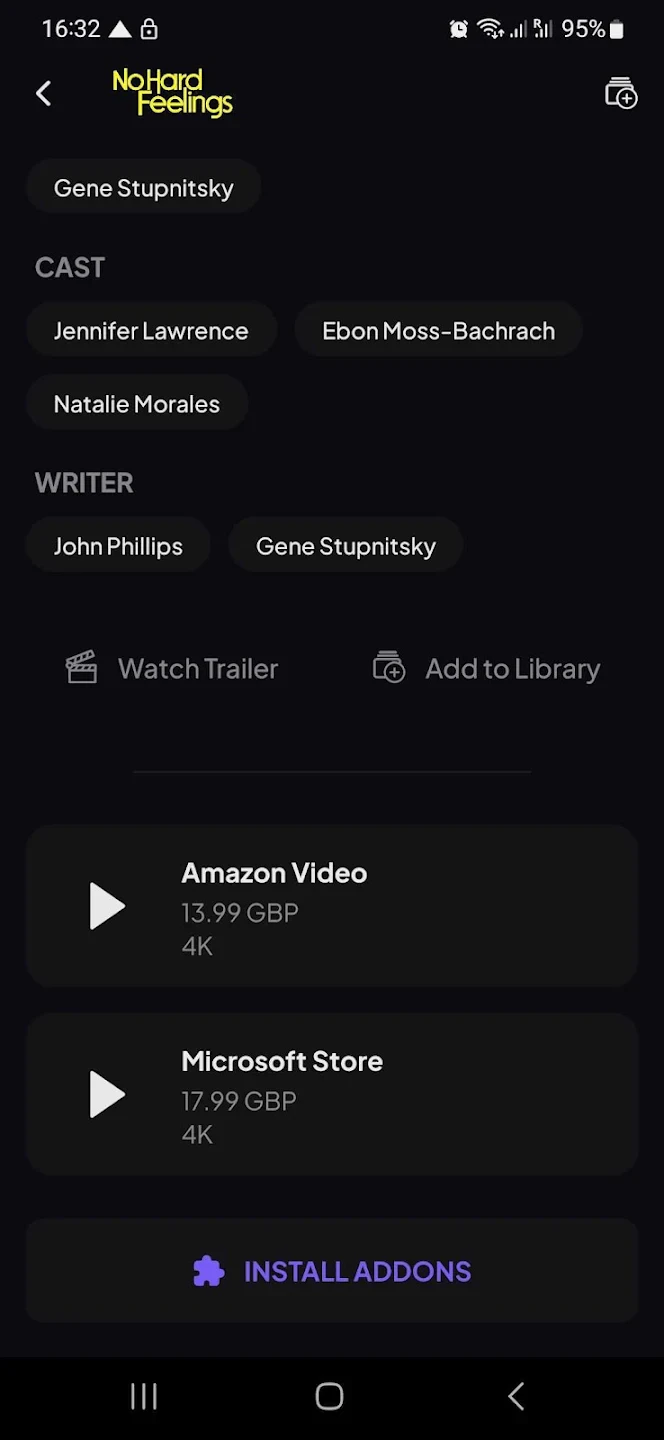Viewport: 664px width, 1440px height.
Task: Watch the trailer
Action: point(172,668)
